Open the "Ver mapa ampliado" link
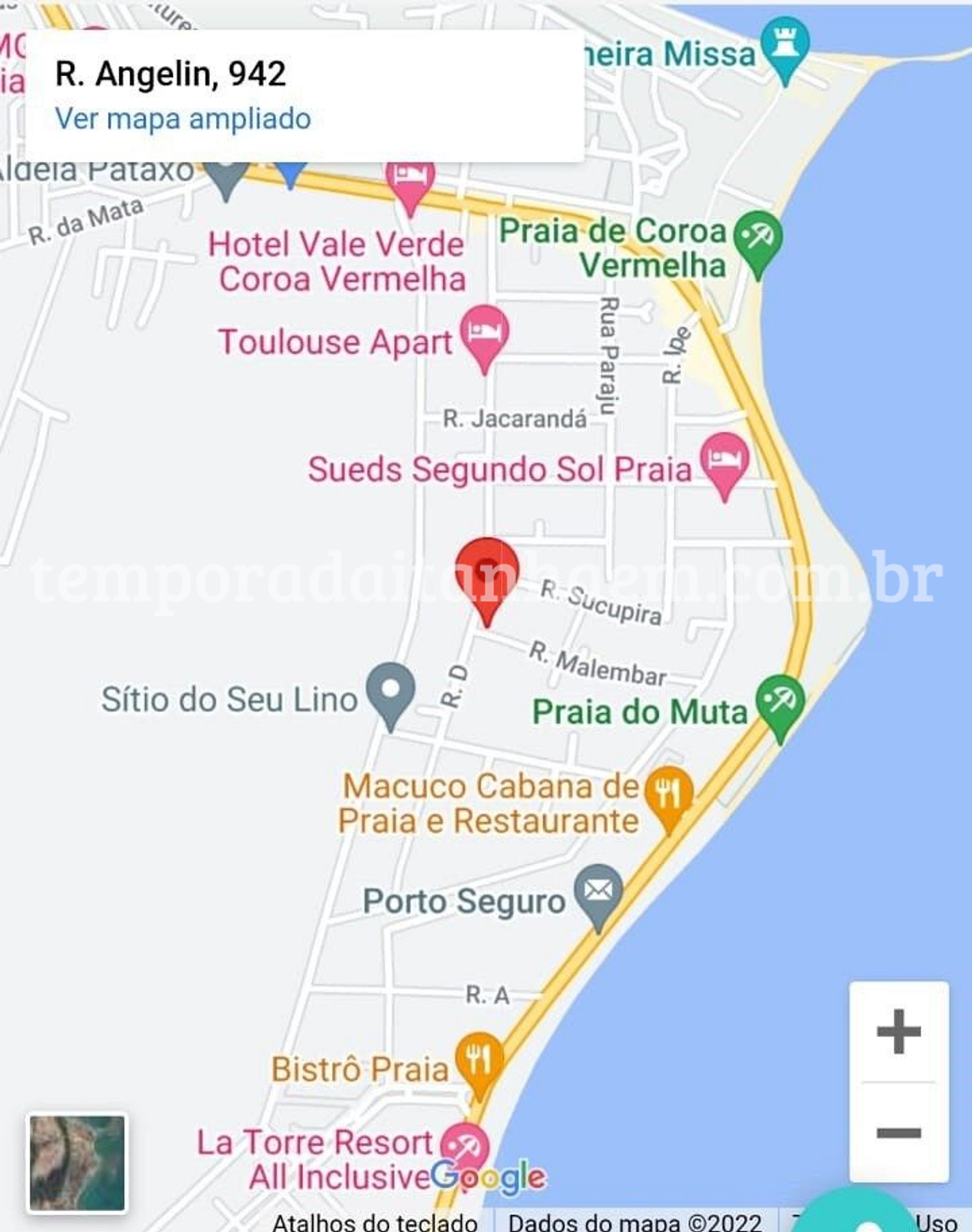Viewport: 972px width, 1232px height. click(x=183, y=119)
